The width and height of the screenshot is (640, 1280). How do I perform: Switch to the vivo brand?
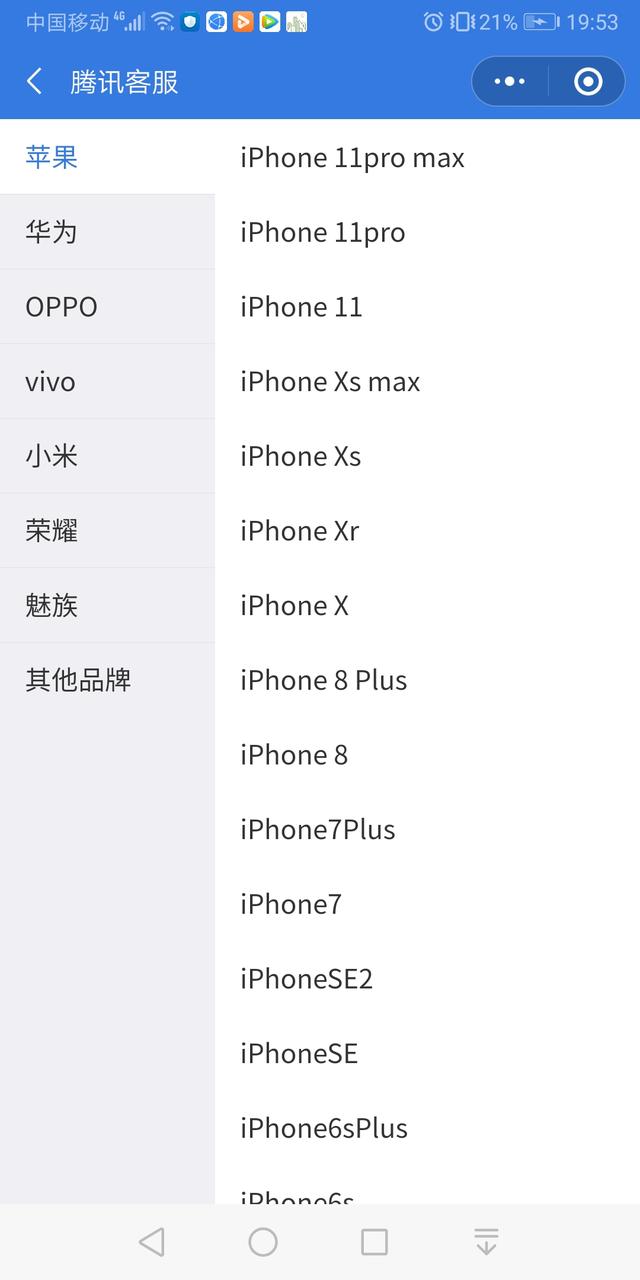[x=107, y=382]
